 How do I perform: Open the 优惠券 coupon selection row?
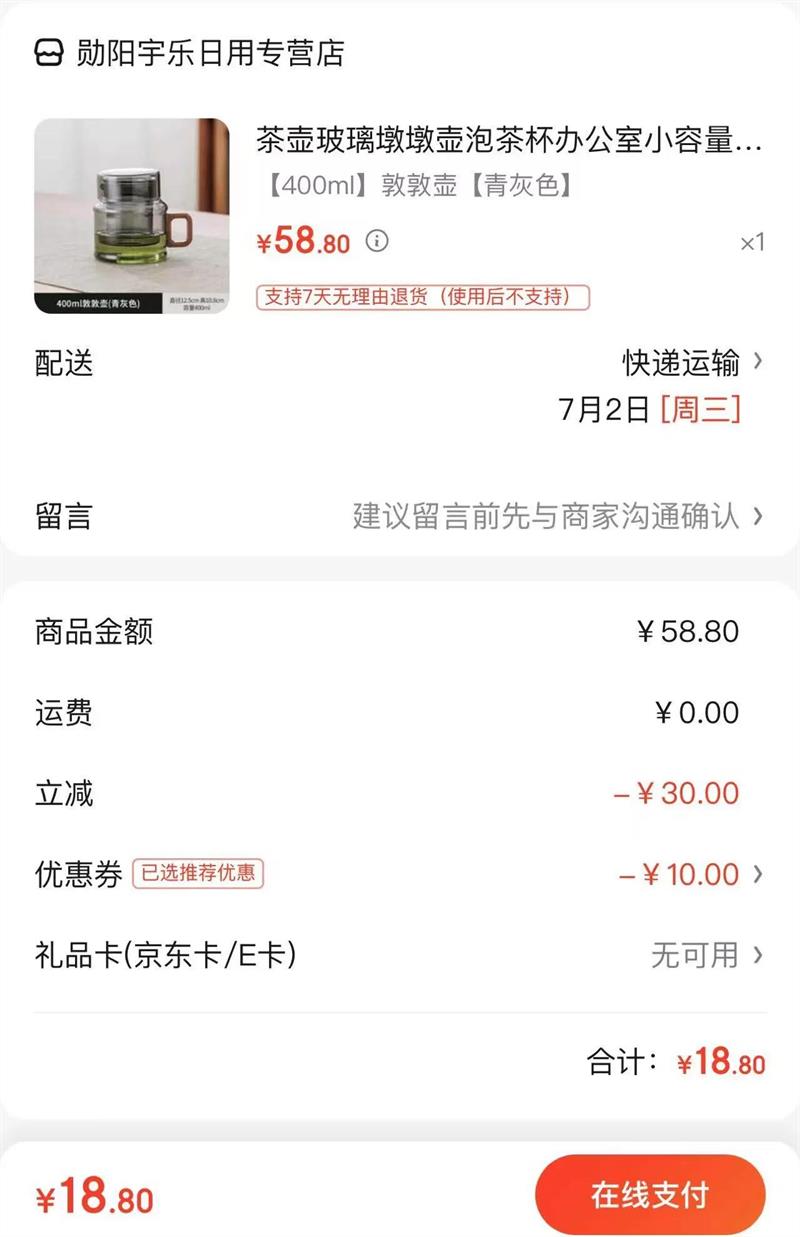pos(400,874)
